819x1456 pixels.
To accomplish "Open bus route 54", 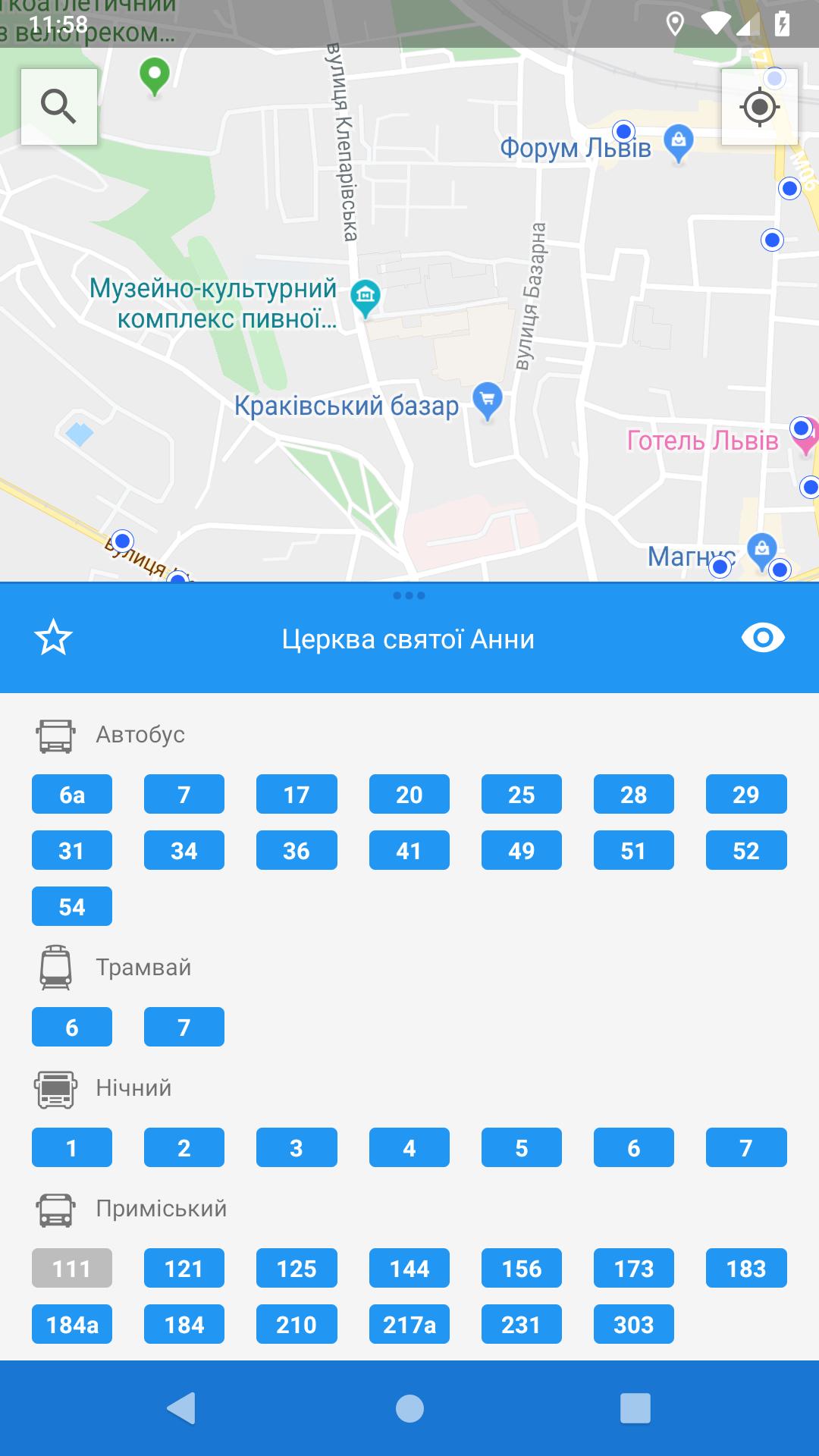I will click(x=72, y=906).
